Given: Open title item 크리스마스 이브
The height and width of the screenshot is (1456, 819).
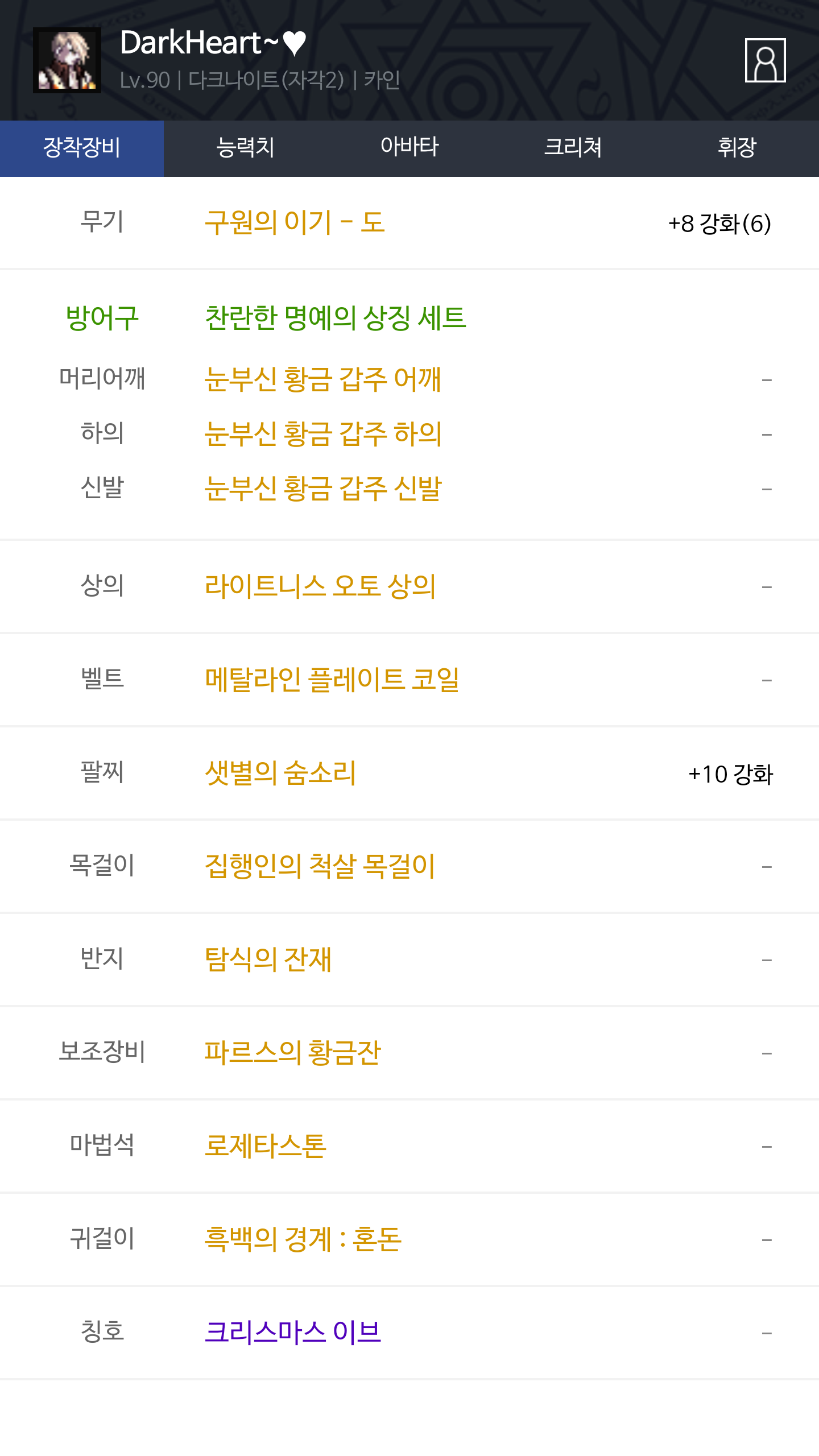Looking at the screenshot, I should tap(293, 1333).
